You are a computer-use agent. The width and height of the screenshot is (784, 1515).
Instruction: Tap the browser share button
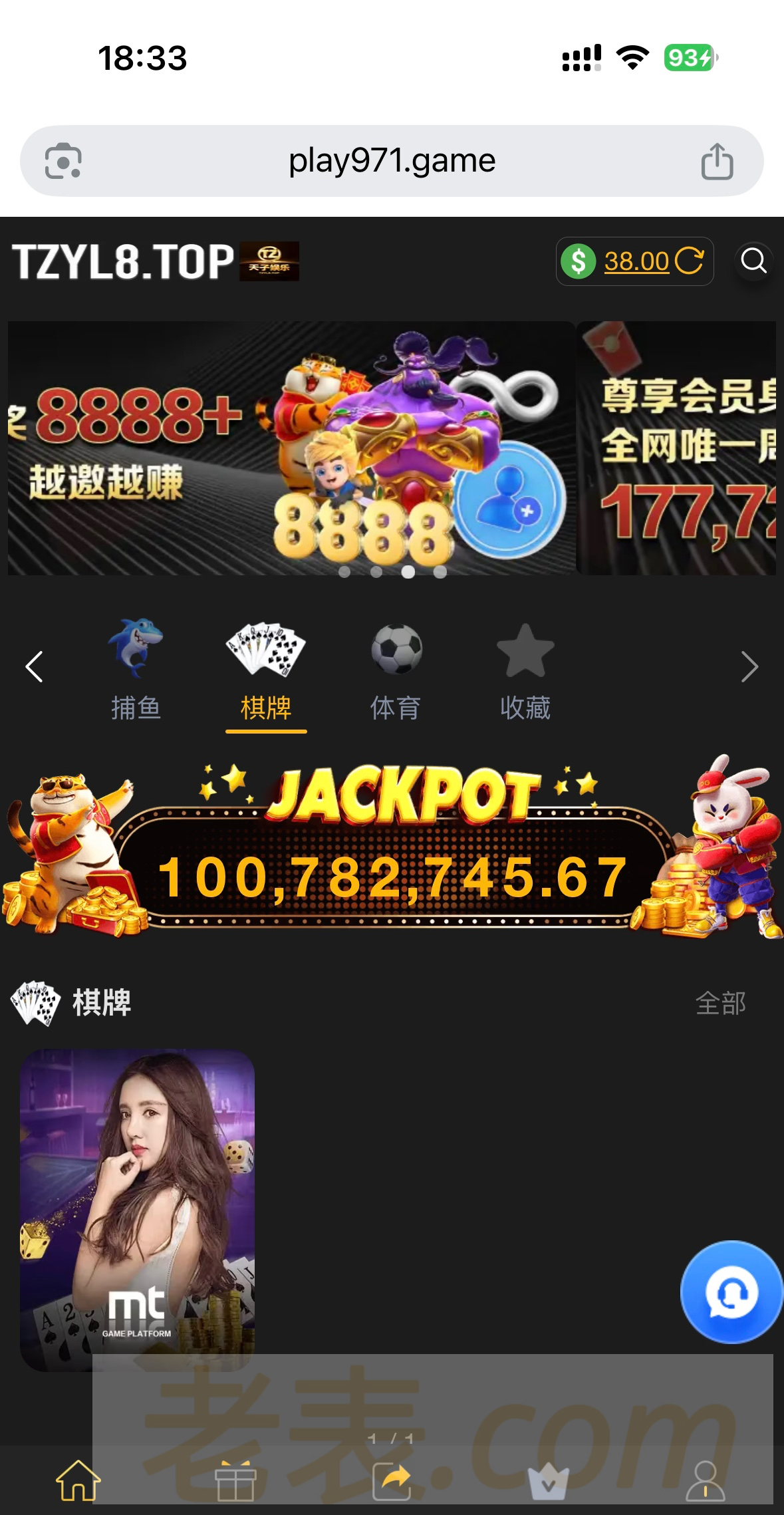tap(717, 162)
